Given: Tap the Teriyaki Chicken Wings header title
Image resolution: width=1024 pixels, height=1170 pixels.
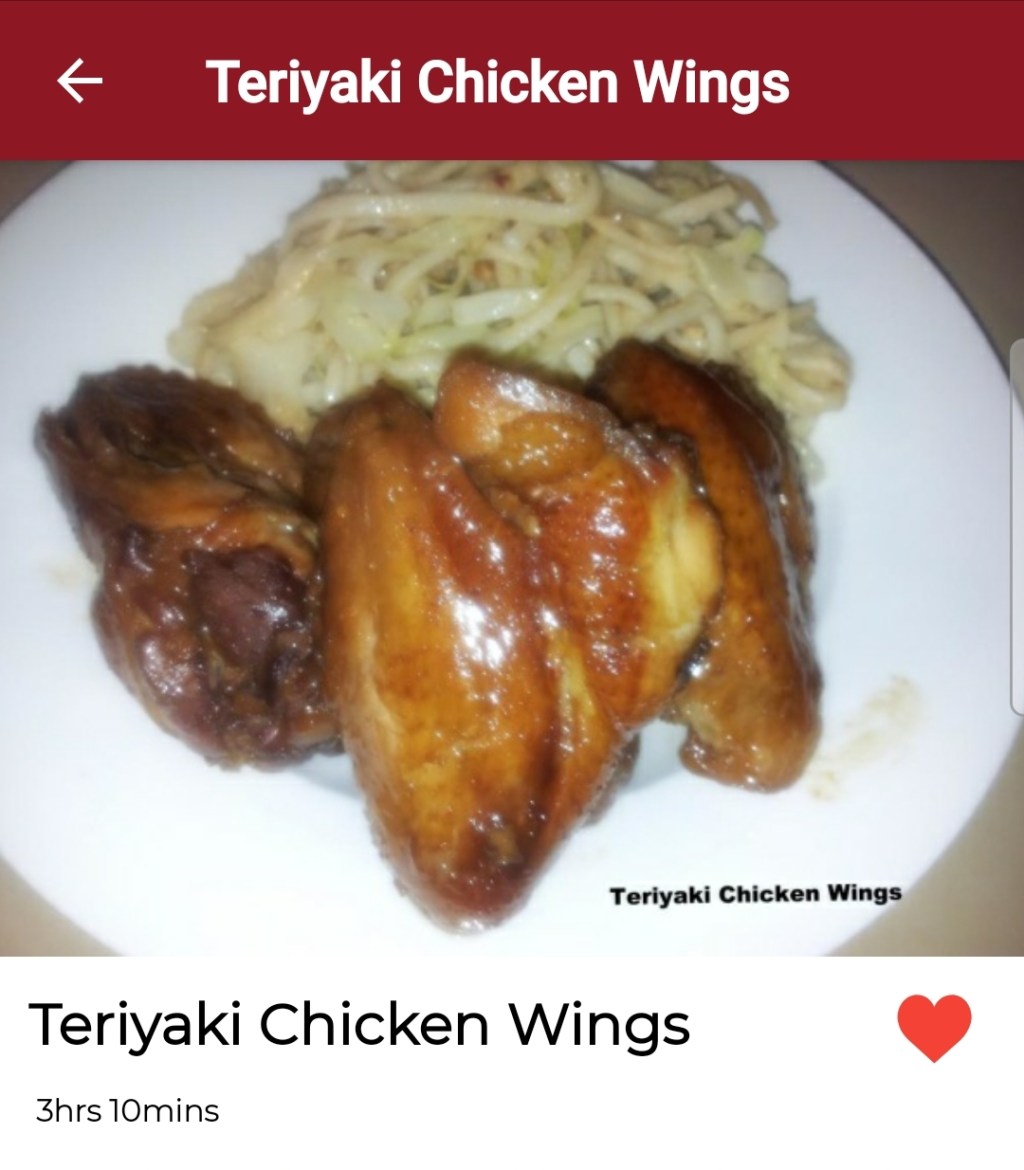Looking at the screenshot, I should pos(500,85).
